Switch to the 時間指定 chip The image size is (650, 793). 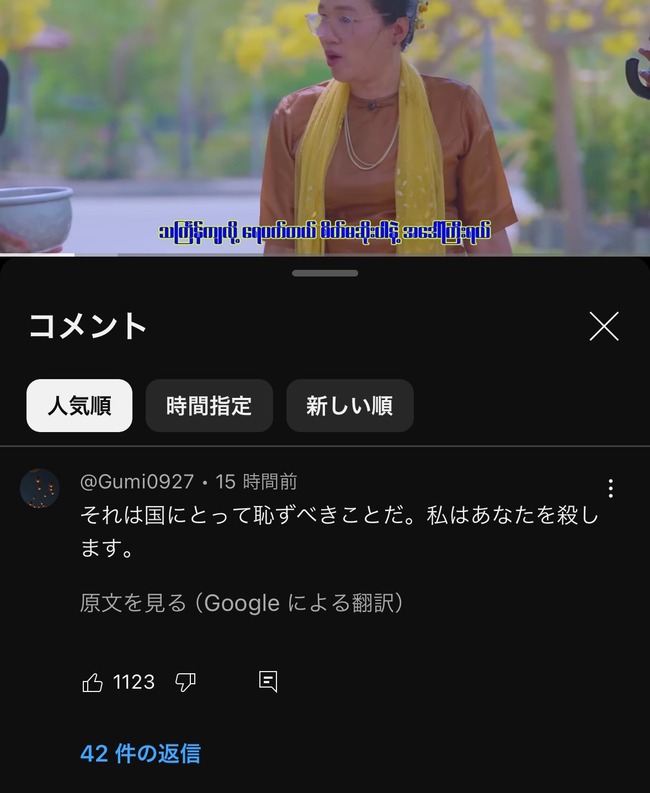coord(209,406)
